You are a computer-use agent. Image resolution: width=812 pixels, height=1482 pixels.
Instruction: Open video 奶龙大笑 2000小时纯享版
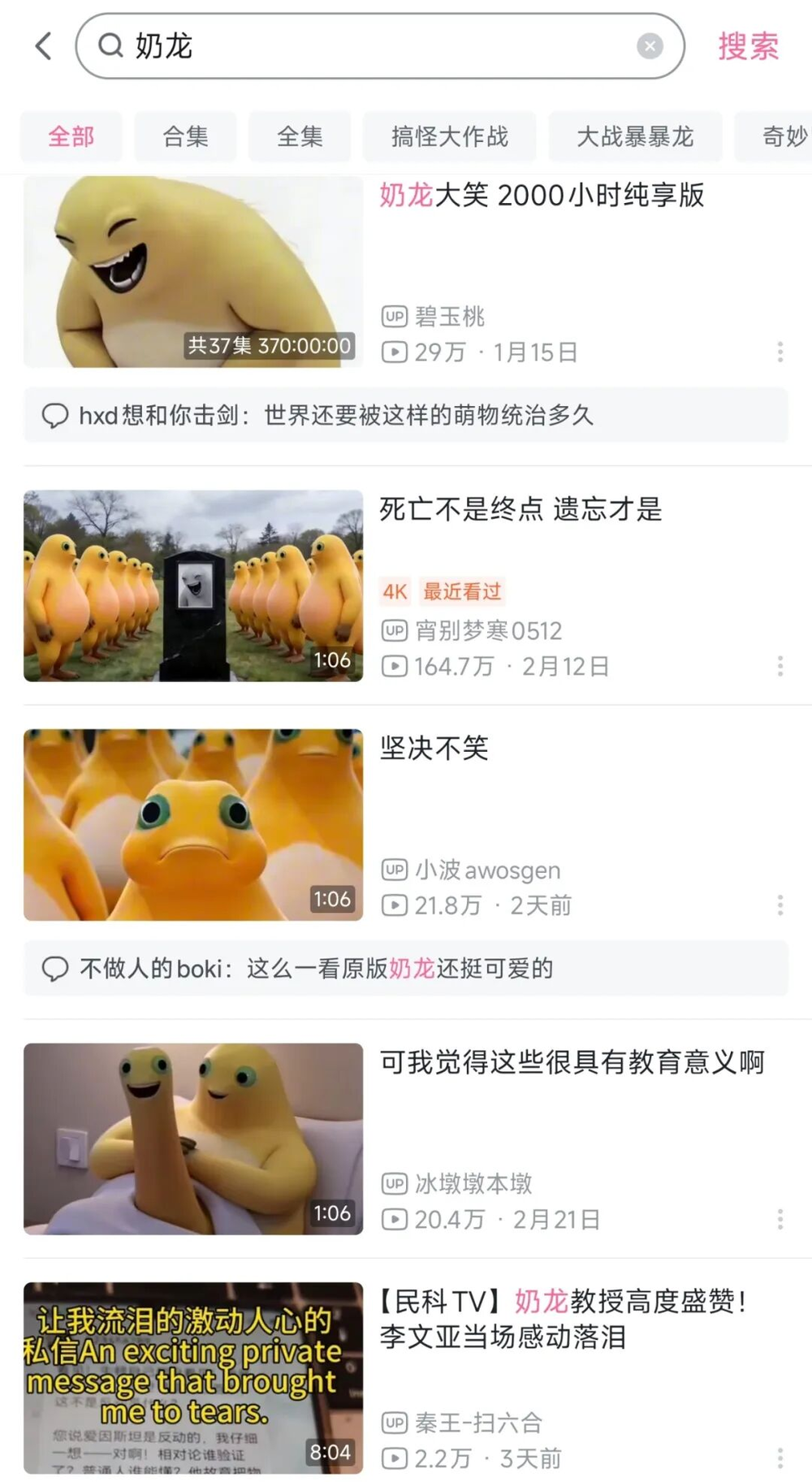pos(193,272)
